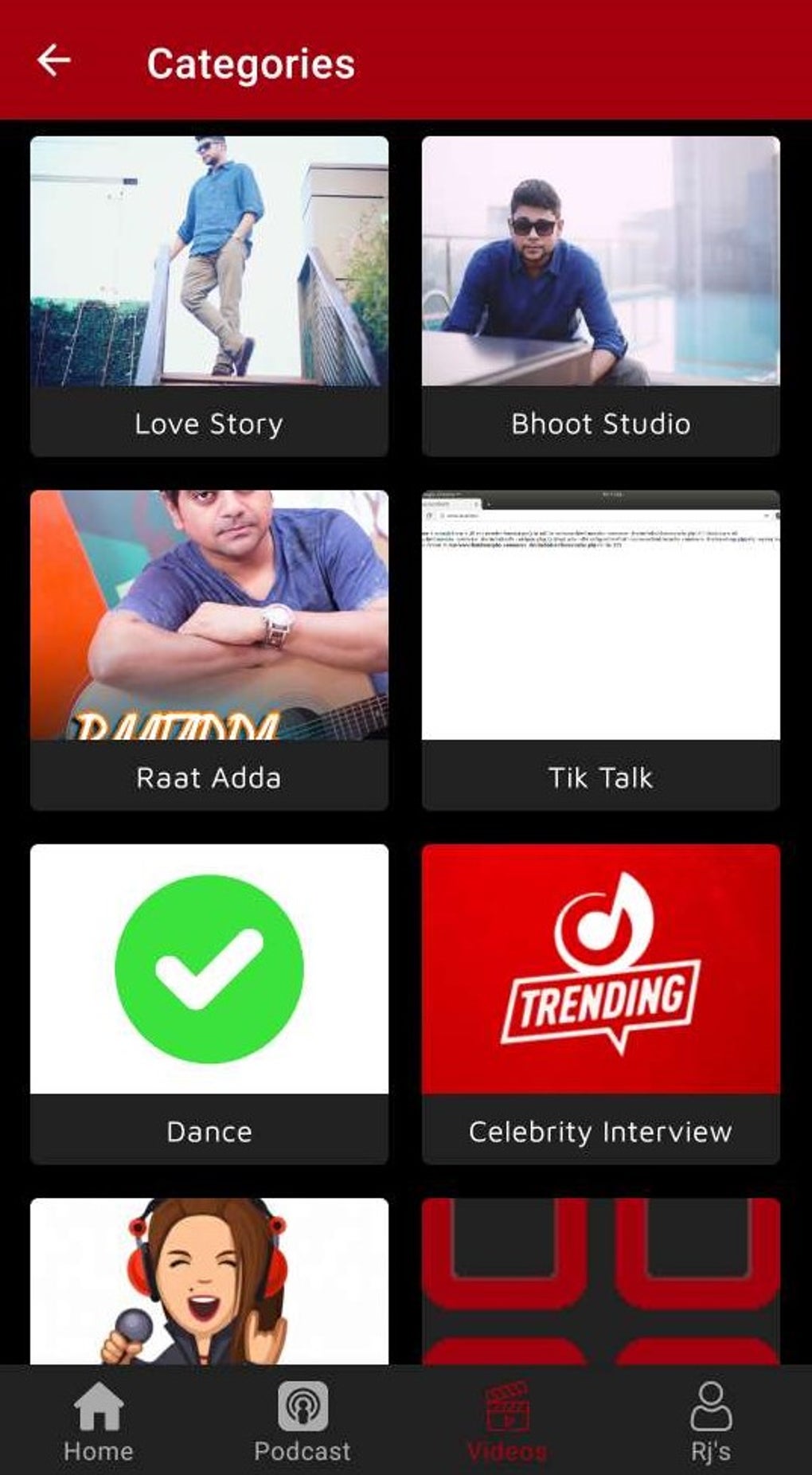Select the Videos tab
This screenshot has width=812, height=1475.
click(506, 1422)
